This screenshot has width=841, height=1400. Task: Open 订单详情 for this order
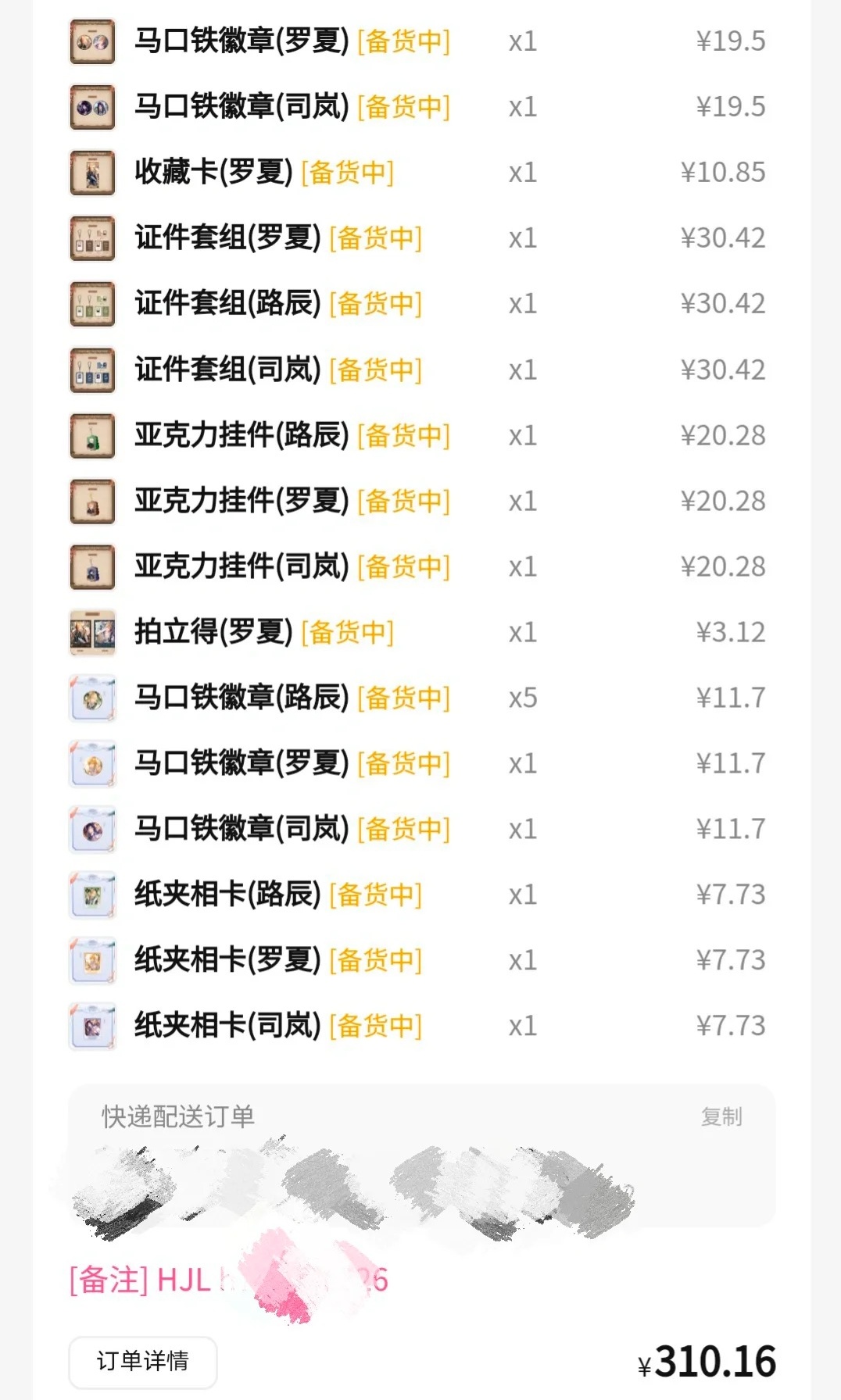coord(143,1361)
